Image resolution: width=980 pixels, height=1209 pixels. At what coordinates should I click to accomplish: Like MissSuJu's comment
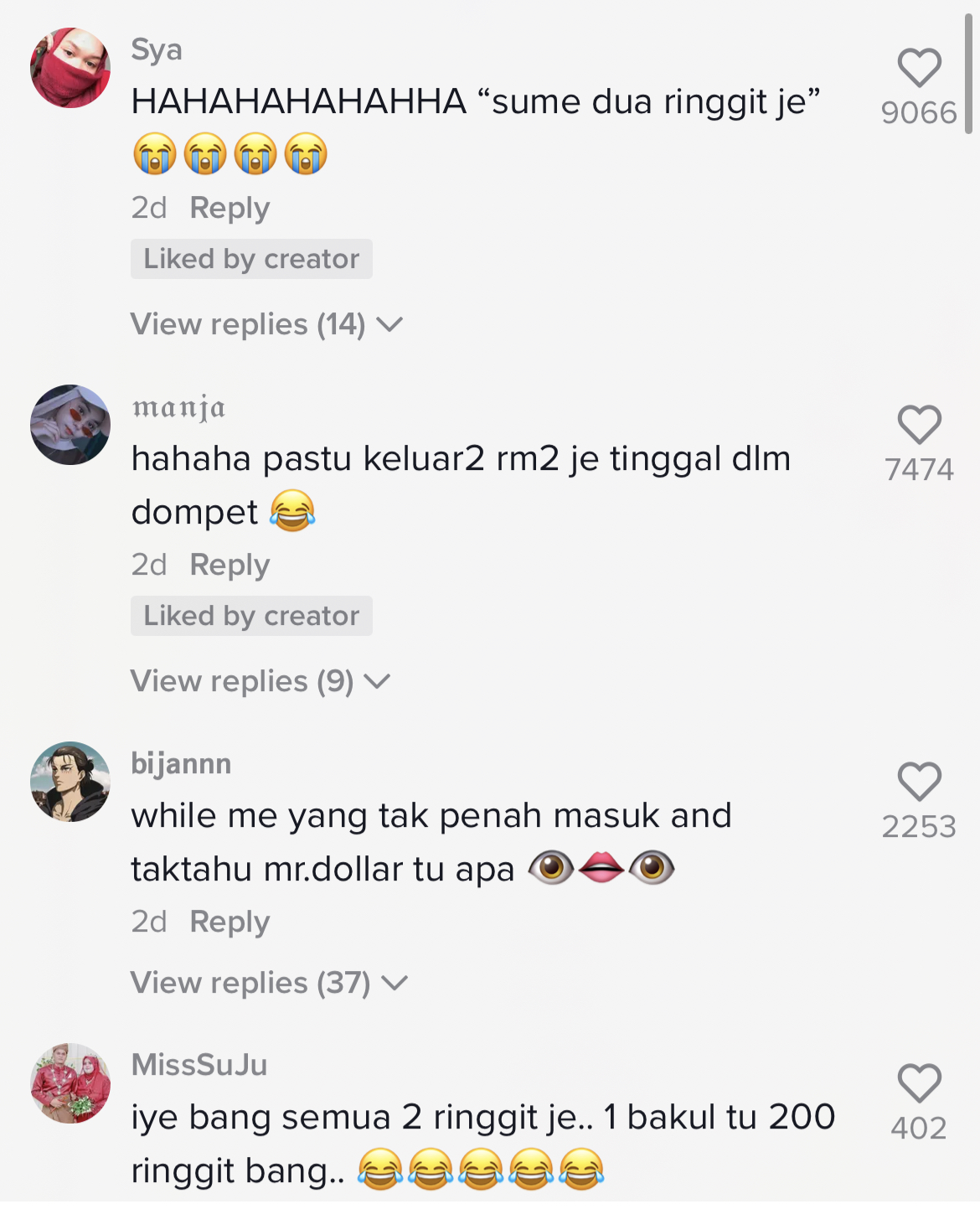[919, 1083]
